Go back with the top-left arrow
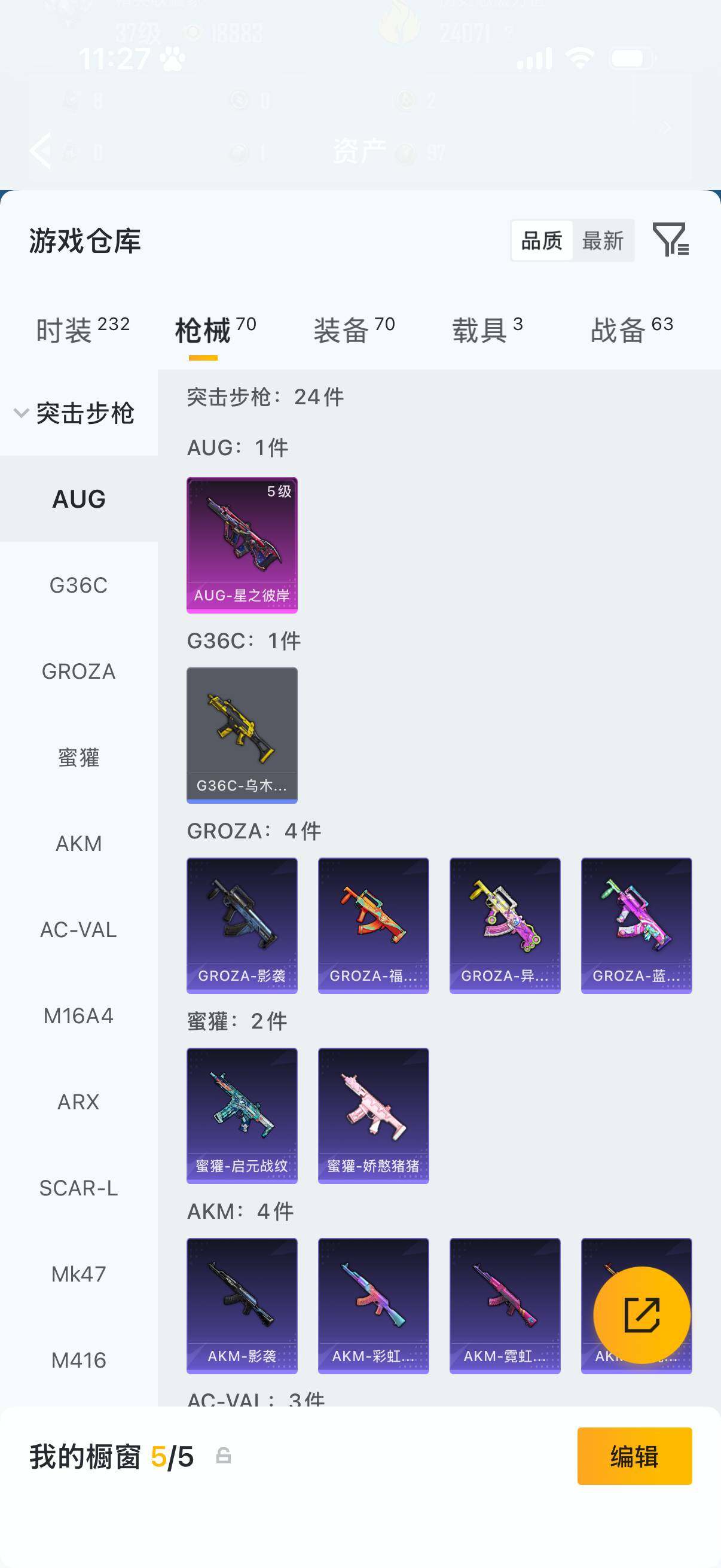 (41, 150)
